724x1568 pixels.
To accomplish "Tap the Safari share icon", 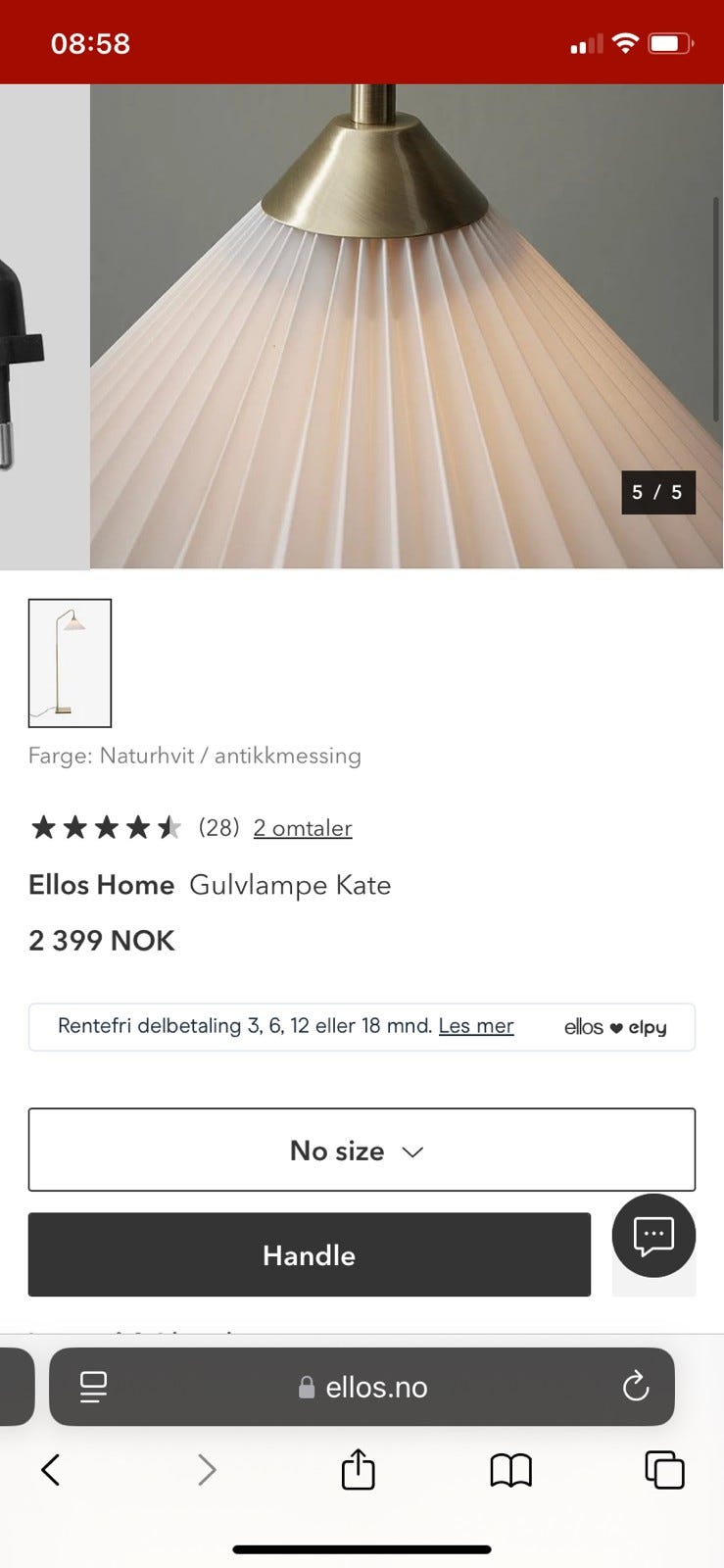I will point(358,1470).
